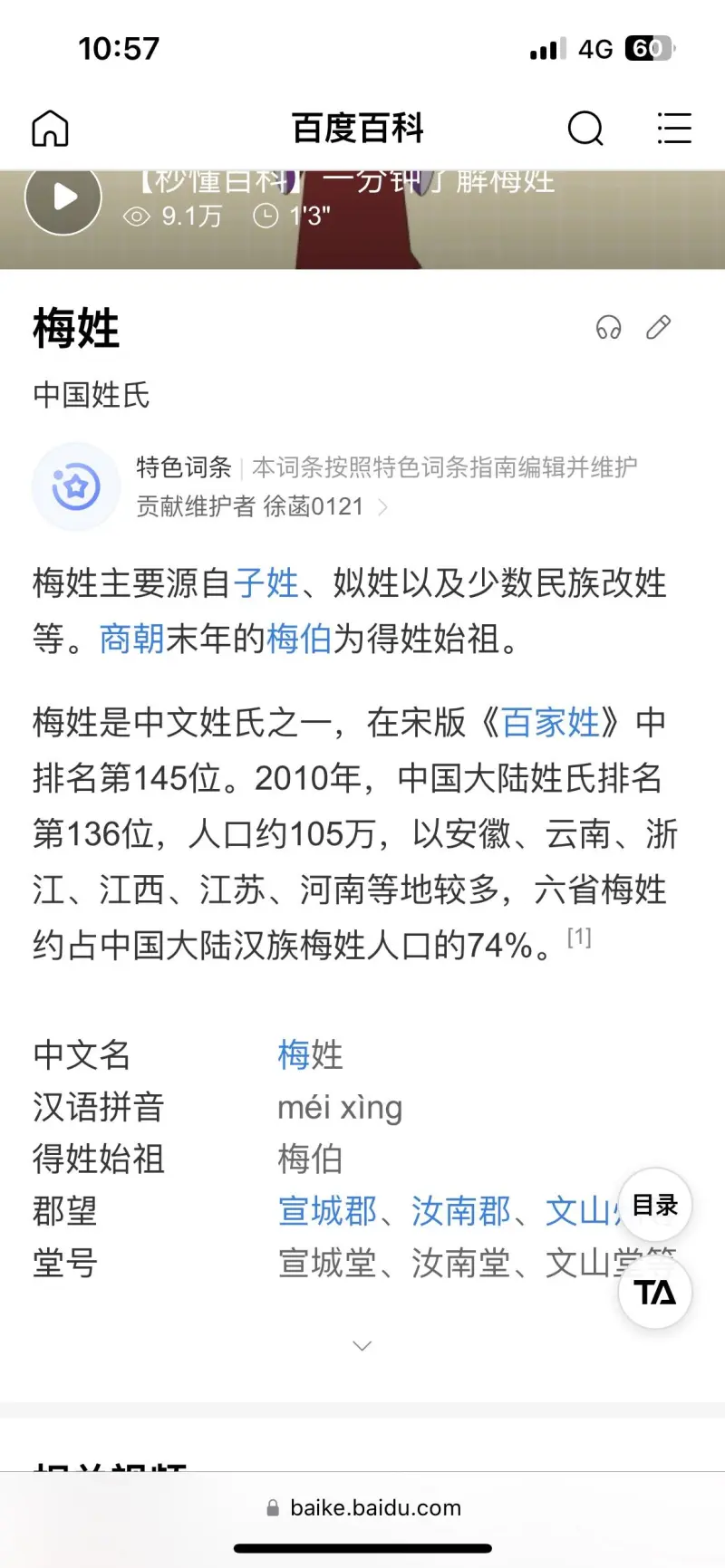
Task: Open the 商朝 link
Action: click(132, 640)
